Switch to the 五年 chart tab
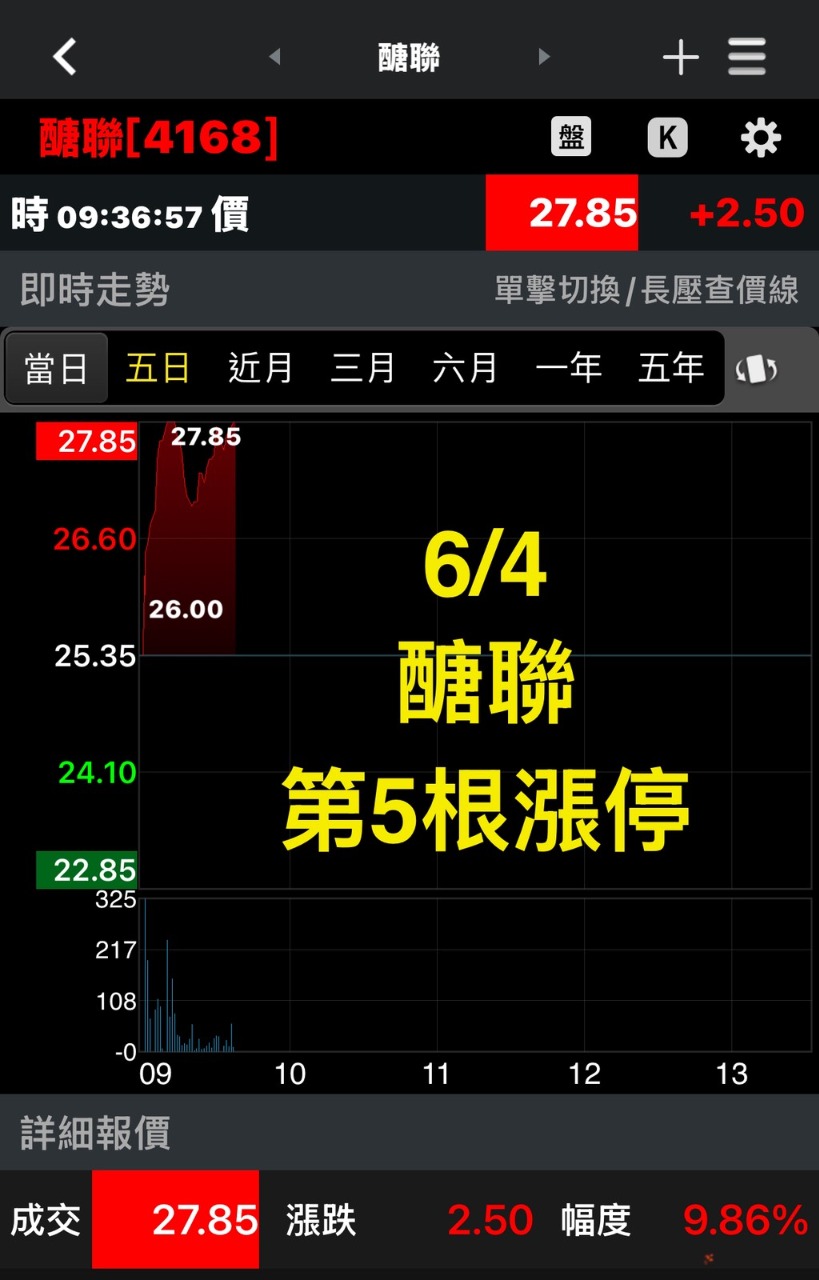Image resolution: width=819 pixels, height=1280 pixels. tap(671, 369)
